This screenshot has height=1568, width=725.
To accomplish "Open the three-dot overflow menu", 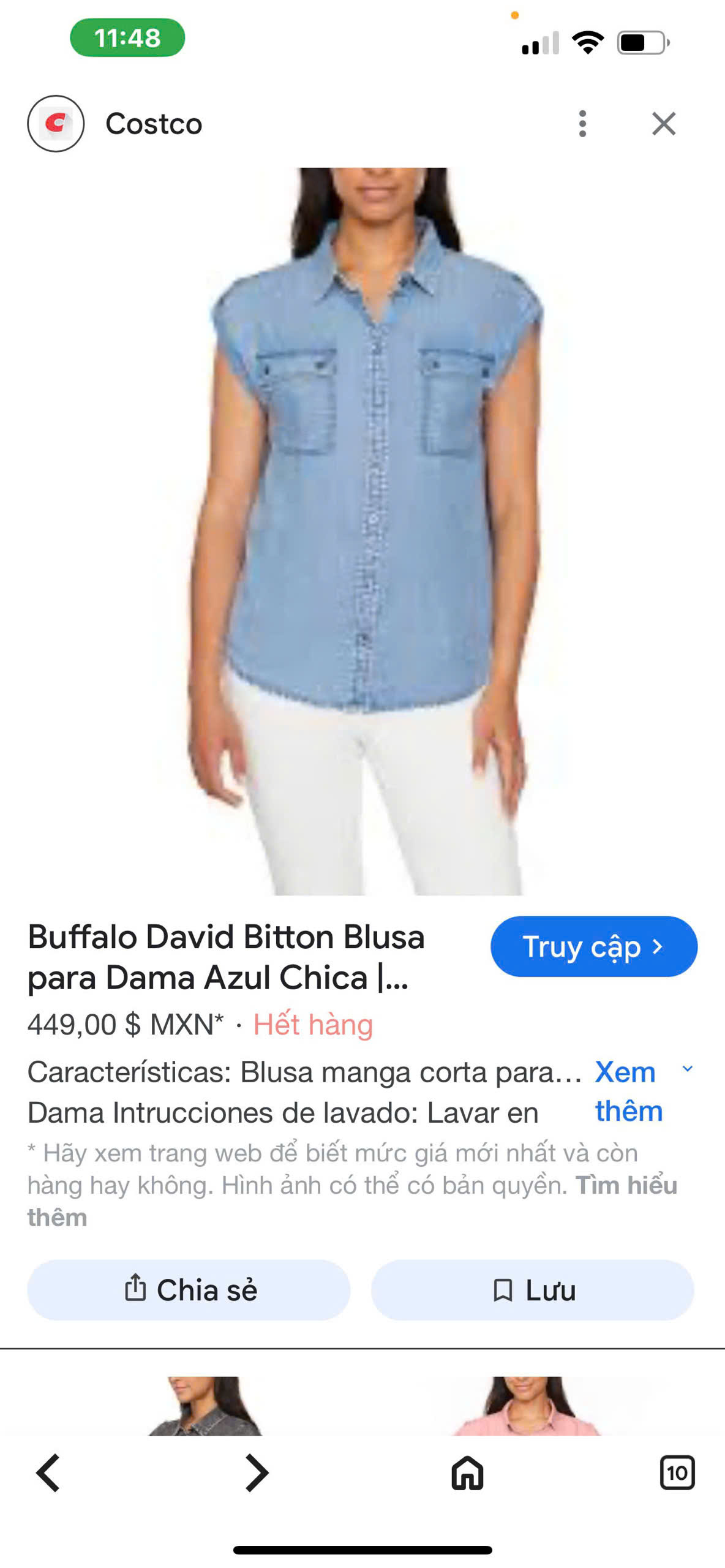I will [582, 124].
